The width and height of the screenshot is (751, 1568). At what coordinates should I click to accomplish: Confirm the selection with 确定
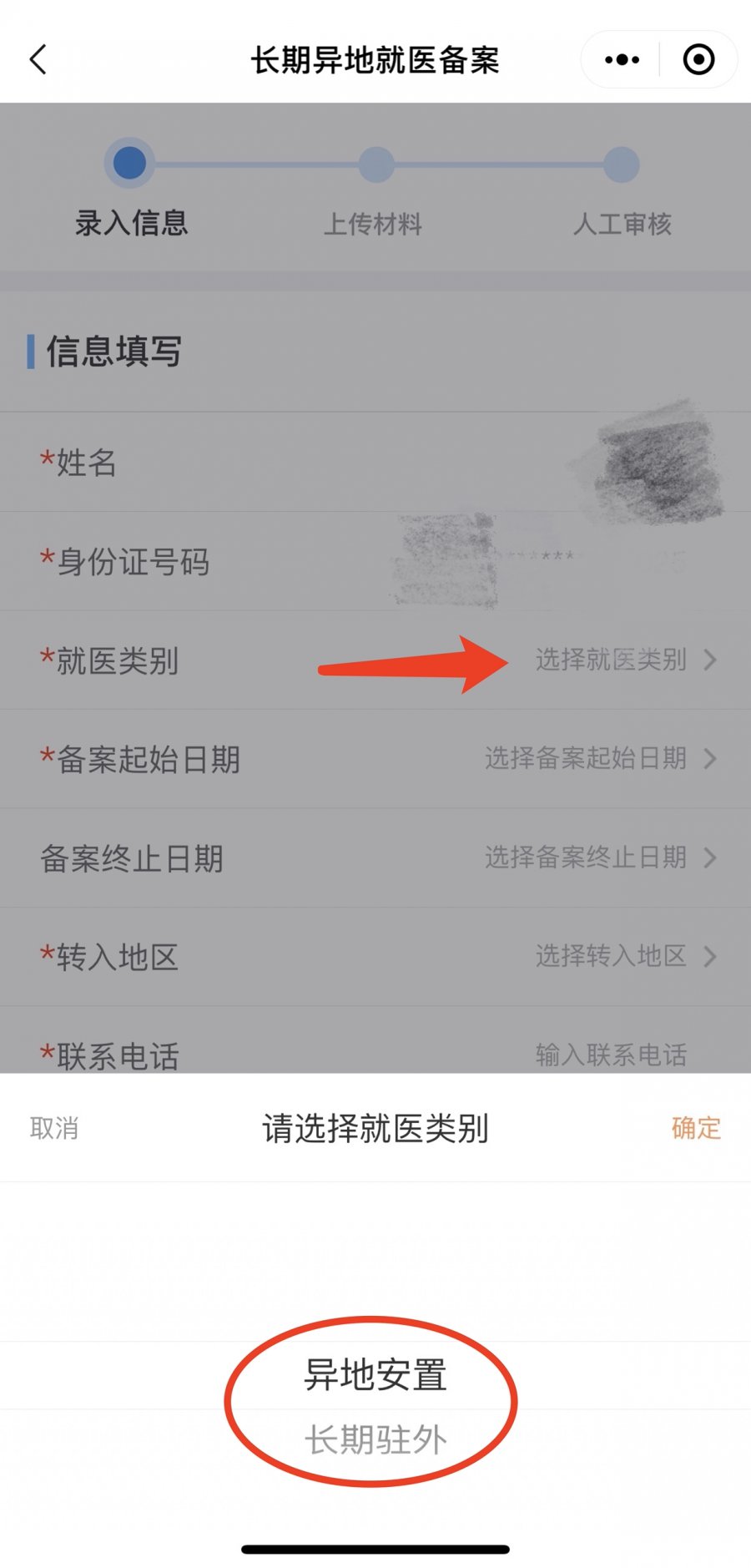(696, 1128)
